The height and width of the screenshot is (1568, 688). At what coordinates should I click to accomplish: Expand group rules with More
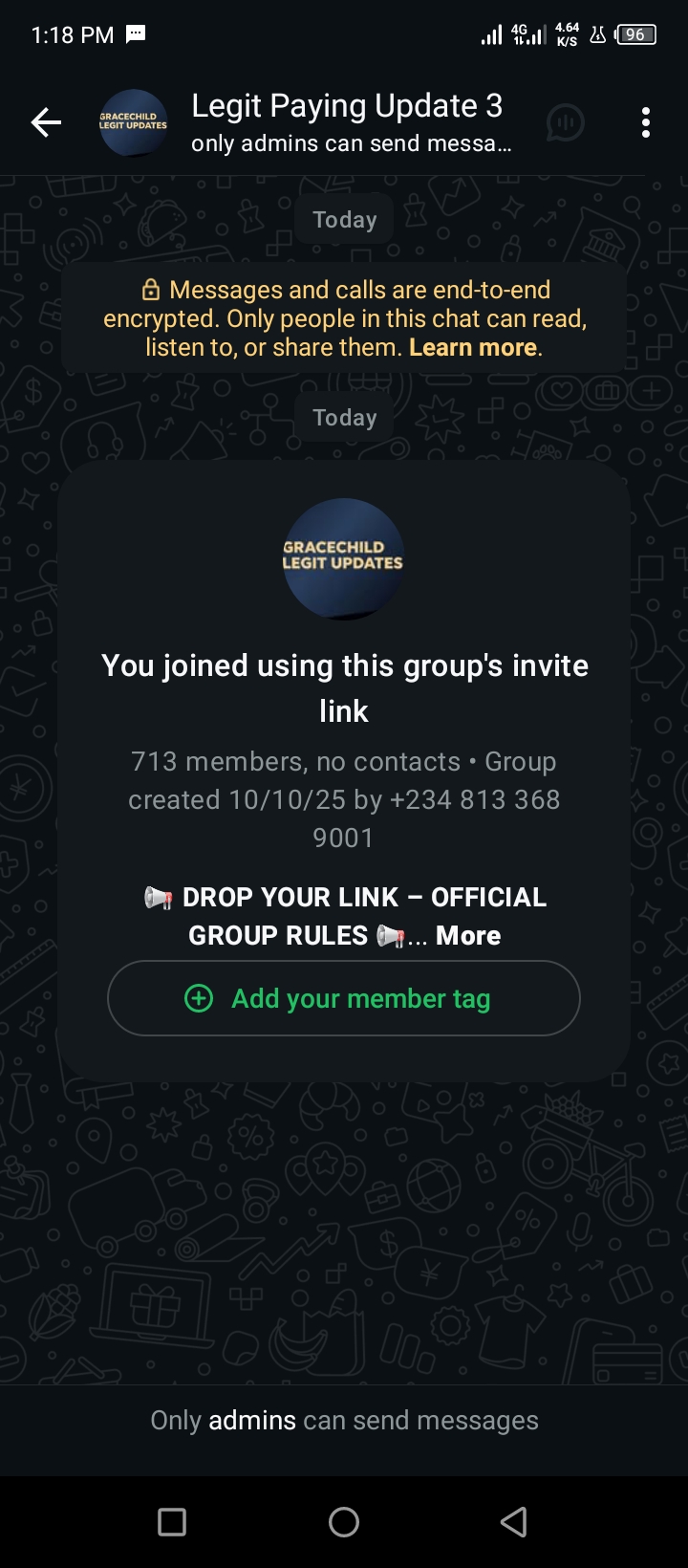point(468,935)
